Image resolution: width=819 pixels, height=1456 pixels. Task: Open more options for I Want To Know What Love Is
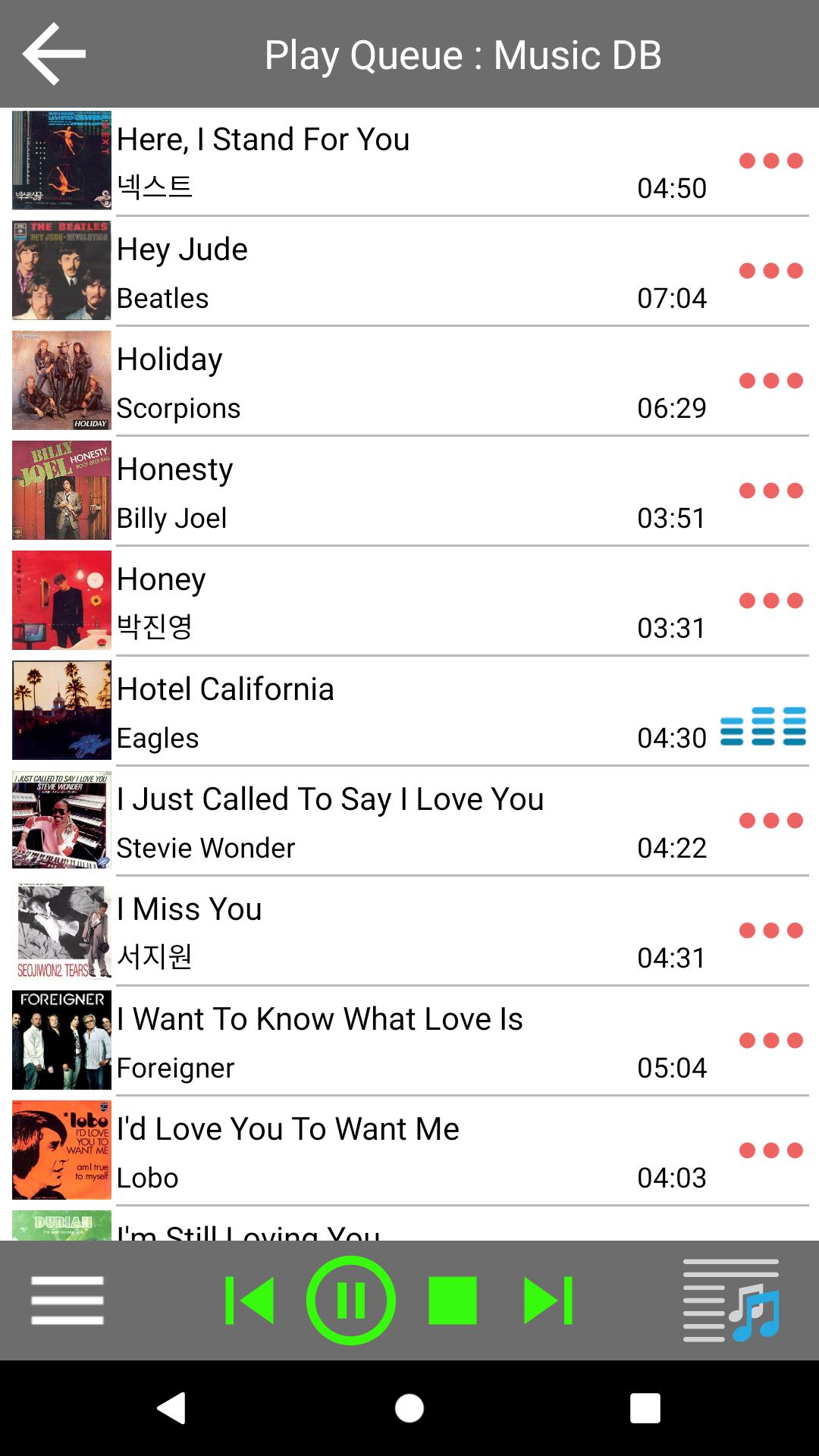771,1040
